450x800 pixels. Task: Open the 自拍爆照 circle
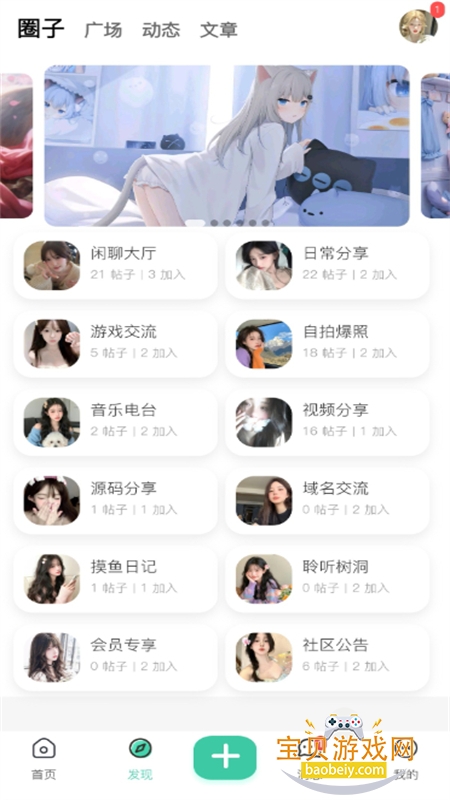pyautogui.click(x=327, y=344)
